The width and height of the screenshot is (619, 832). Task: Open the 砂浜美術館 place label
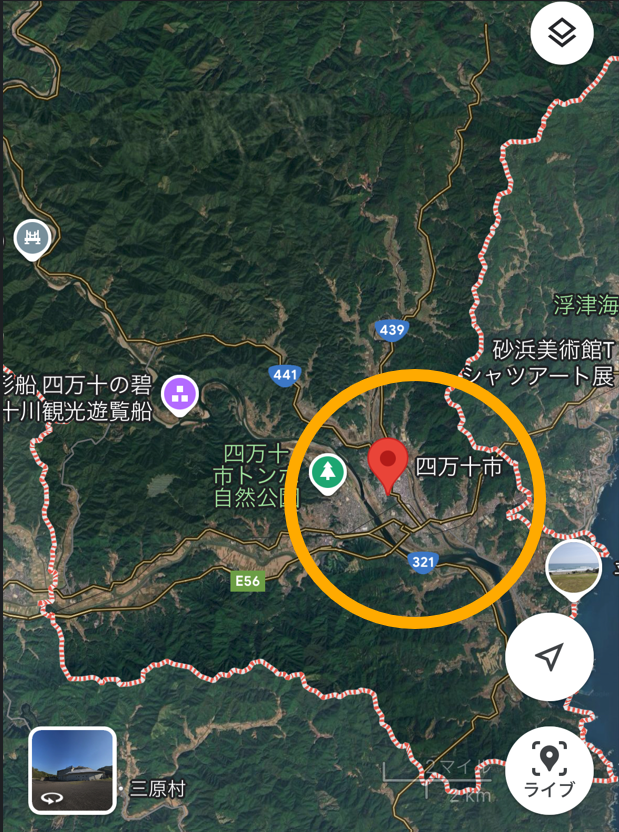(x=553, y=351)
